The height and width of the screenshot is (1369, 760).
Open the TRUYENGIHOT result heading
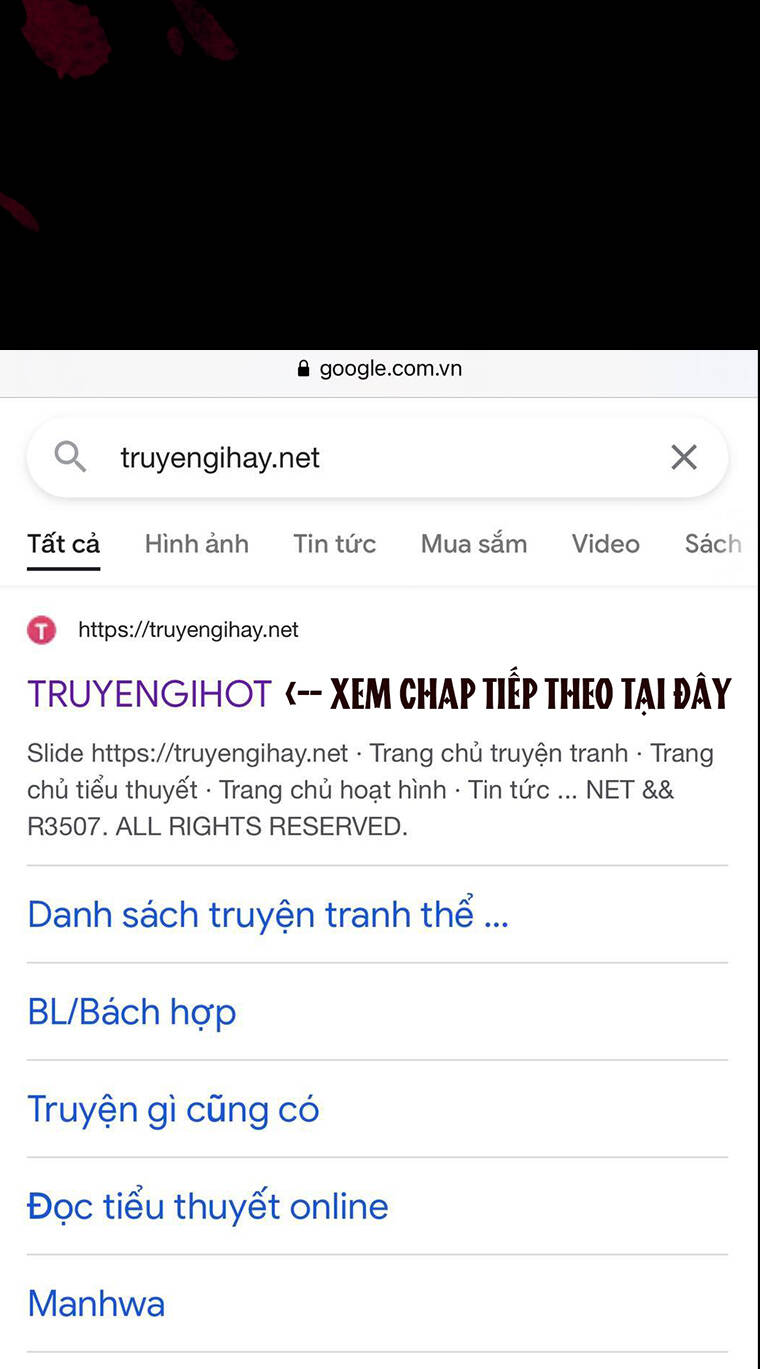coord(148,694)
